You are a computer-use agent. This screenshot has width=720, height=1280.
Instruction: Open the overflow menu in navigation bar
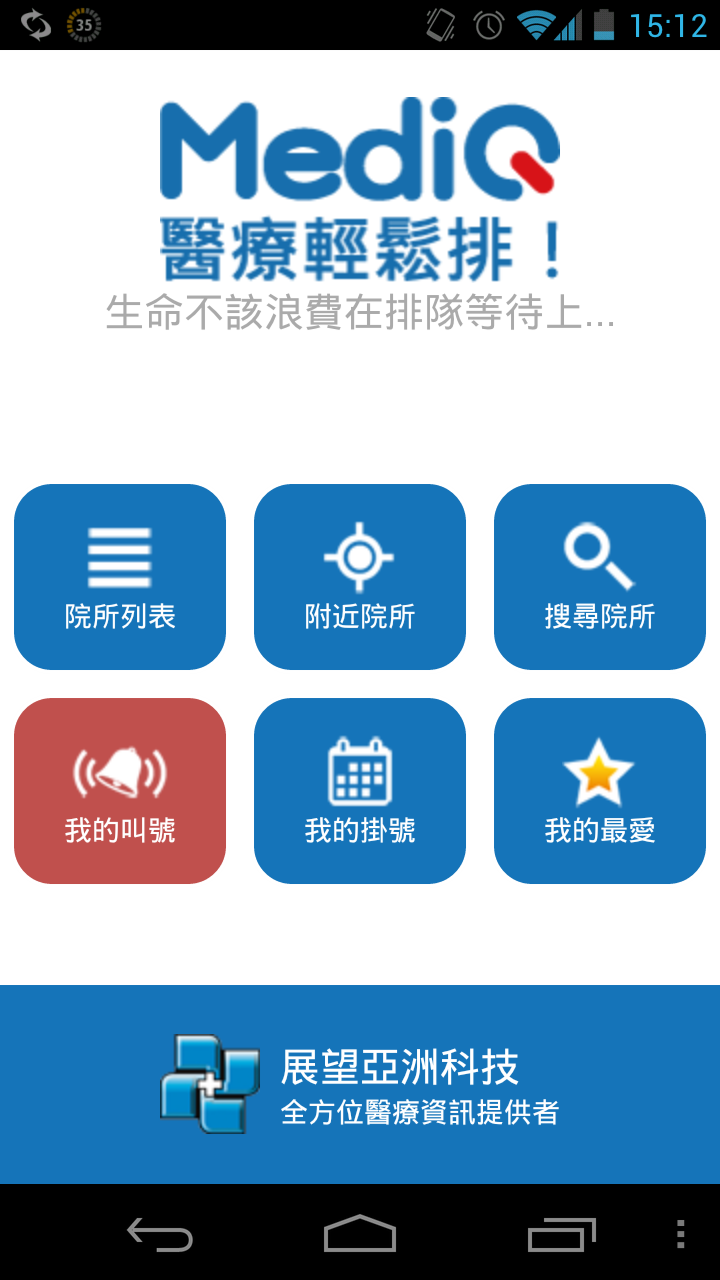(x=681, y=1234)
